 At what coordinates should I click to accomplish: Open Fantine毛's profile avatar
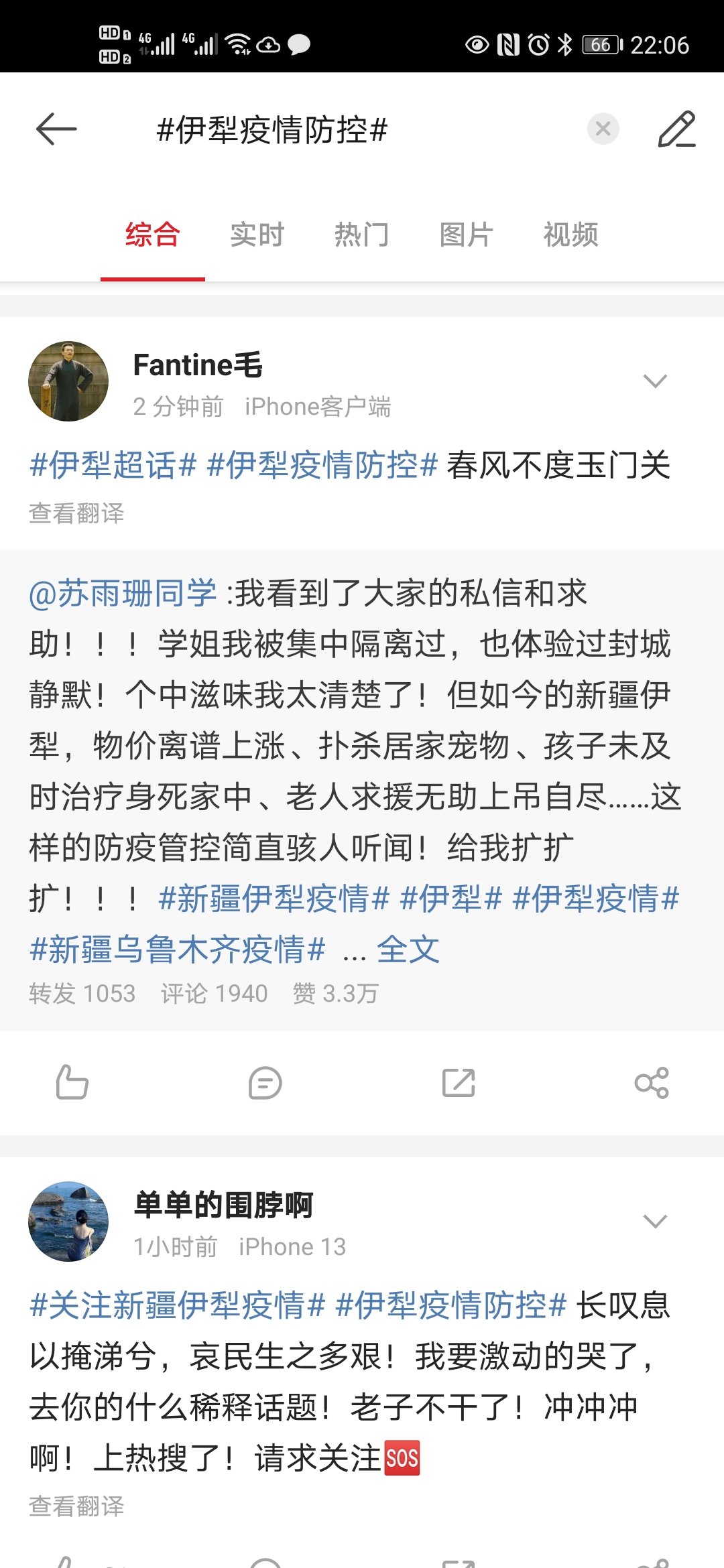tap(68, 381)
